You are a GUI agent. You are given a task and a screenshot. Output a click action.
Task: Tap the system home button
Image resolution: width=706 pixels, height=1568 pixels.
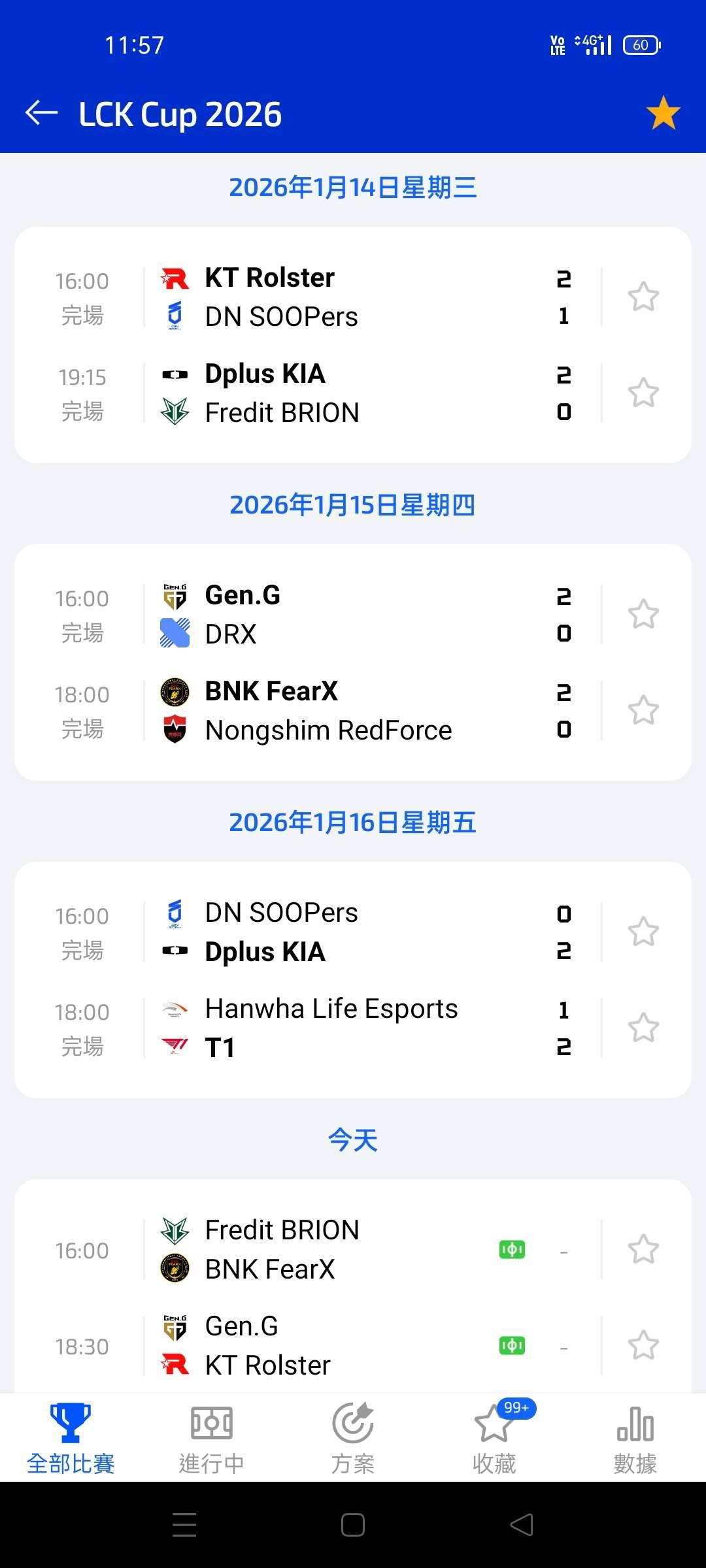pos(353,1526)
